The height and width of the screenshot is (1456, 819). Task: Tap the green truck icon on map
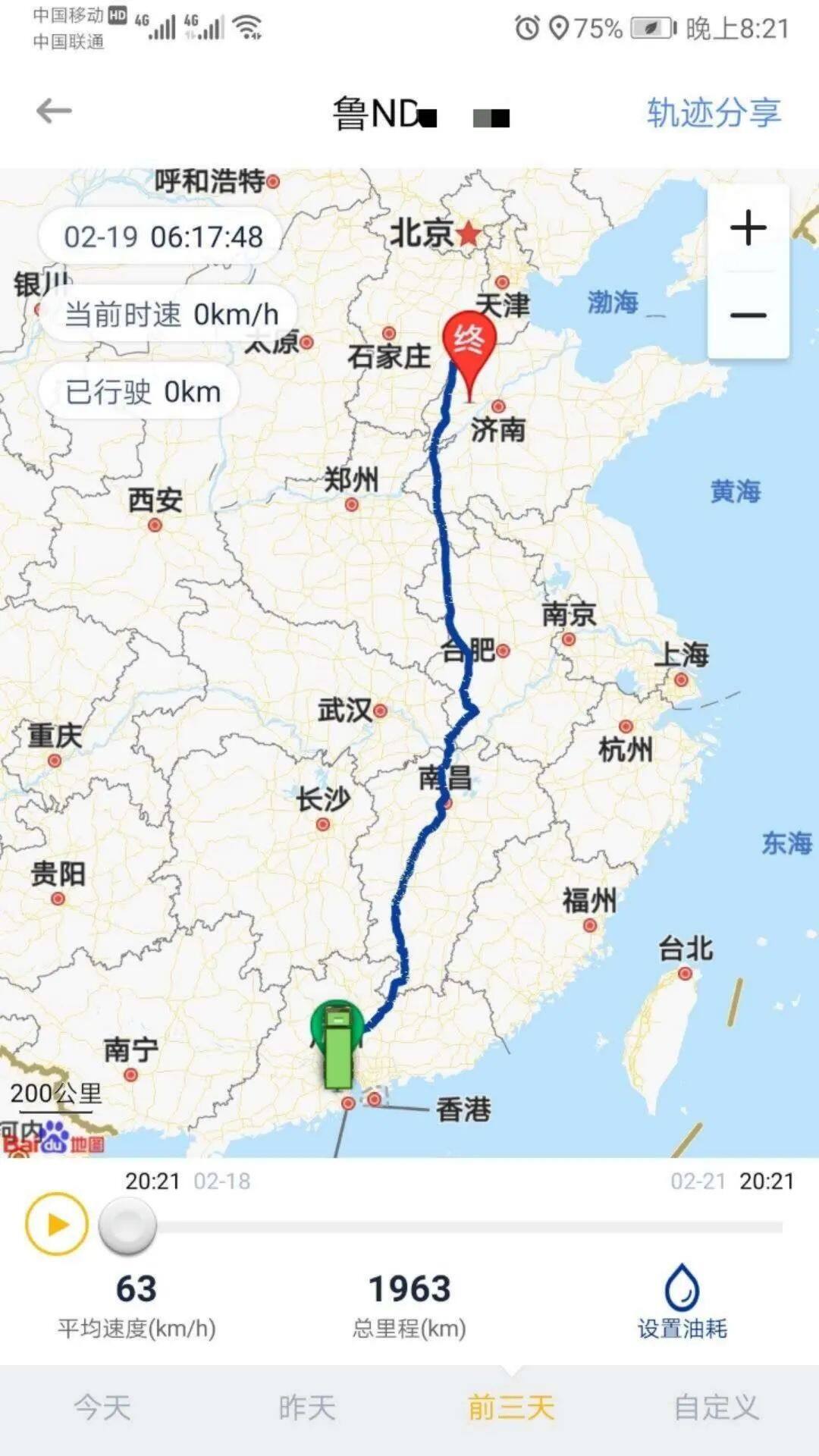click(338, 1045)
